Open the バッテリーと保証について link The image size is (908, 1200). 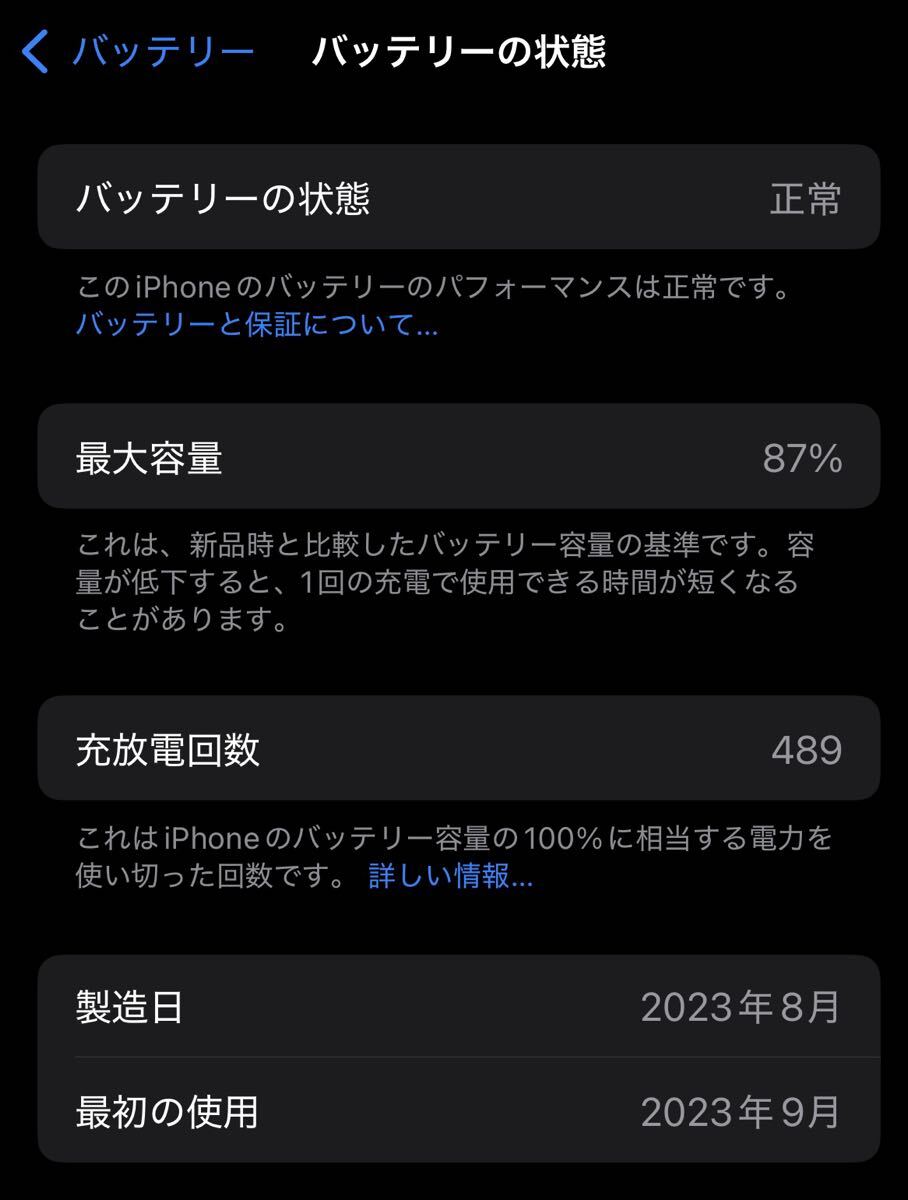pyautogui.click(x=257, y=325)
